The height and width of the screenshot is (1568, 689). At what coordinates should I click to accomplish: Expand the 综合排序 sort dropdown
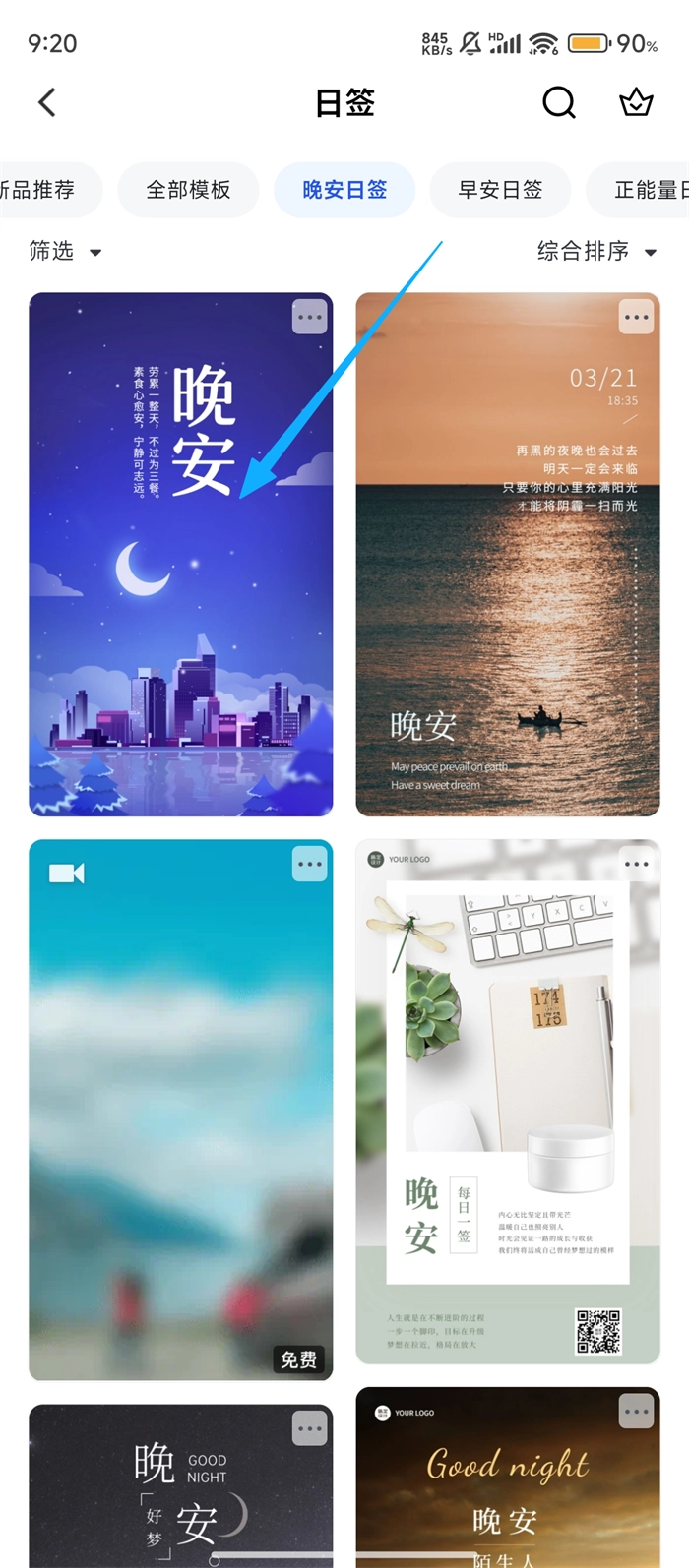click(x=596, y=252)
